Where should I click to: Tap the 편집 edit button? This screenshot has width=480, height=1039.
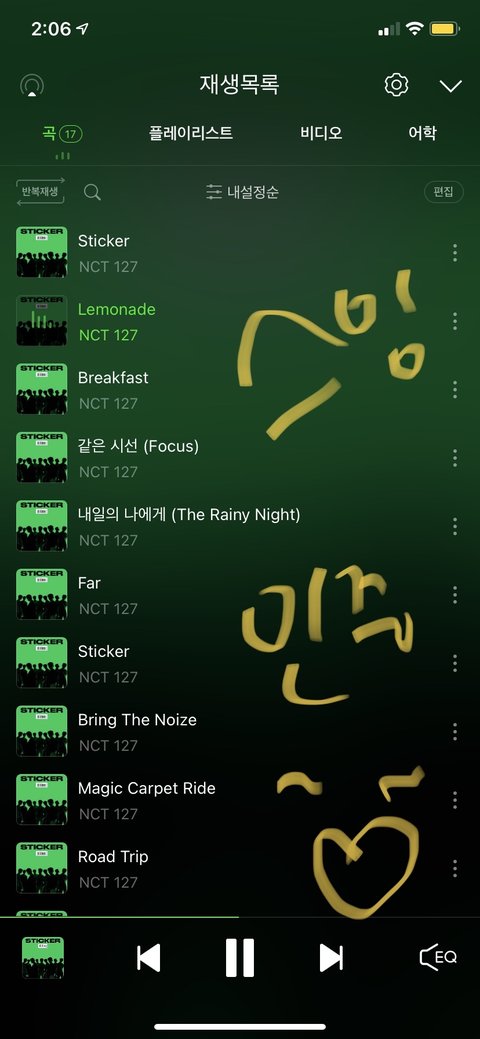click(444, 192)
